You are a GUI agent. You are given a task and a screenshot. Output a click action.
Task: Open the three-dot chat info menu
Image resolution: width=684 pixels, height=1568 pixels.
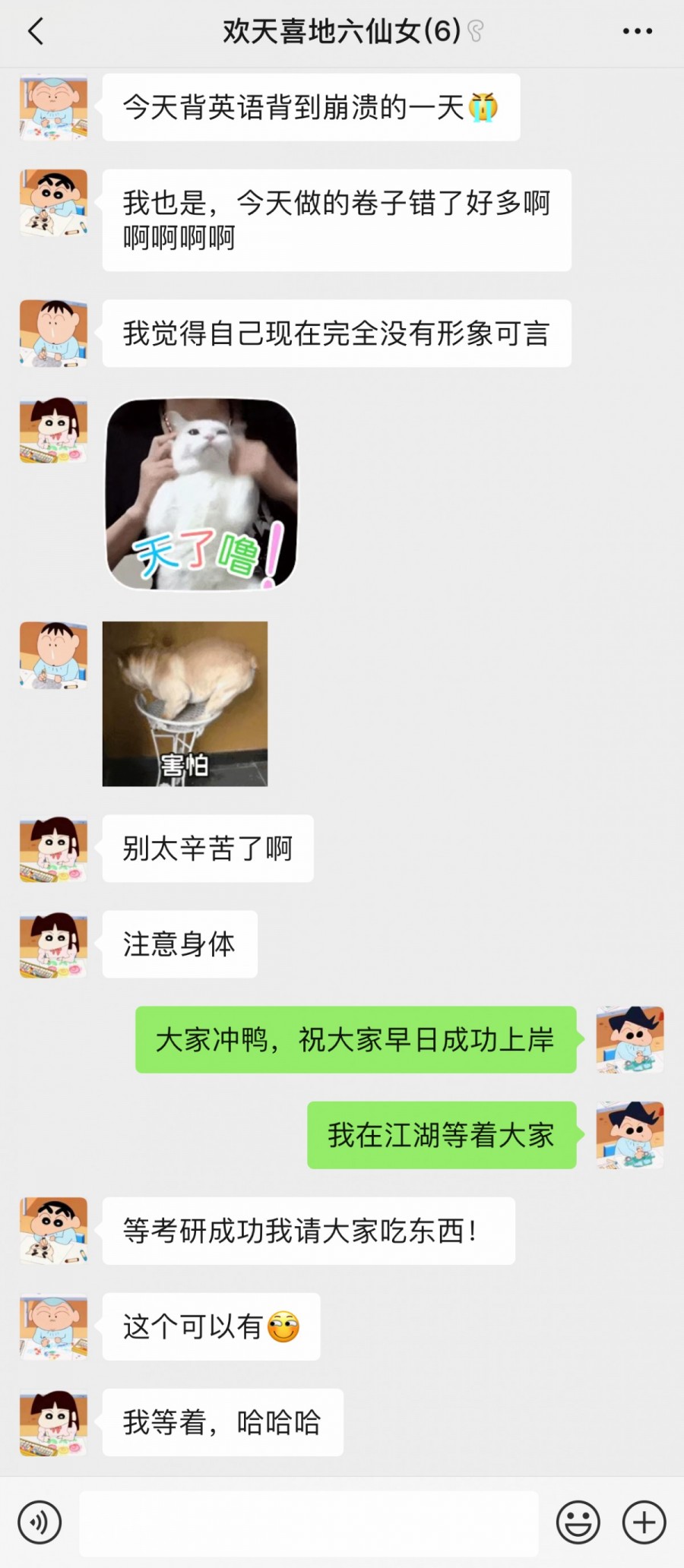(637, 31)
